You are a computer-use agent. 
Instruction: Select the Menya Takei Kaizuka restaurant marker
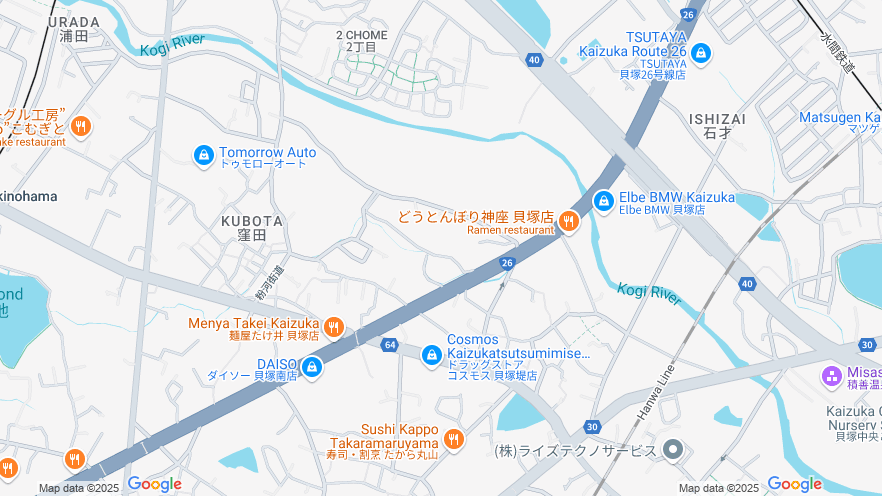[334, 327]
